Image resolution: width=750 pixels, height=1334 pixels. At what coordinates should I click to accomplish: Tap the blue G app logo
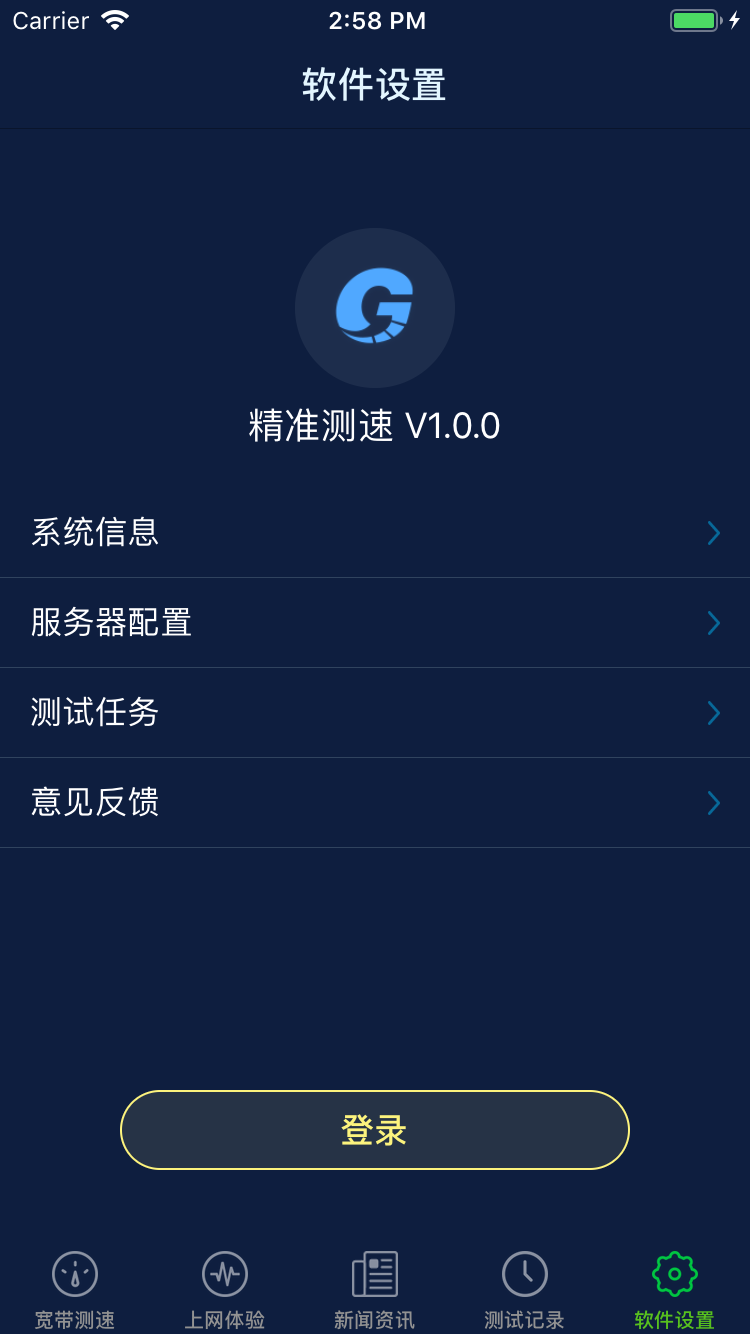375,308
